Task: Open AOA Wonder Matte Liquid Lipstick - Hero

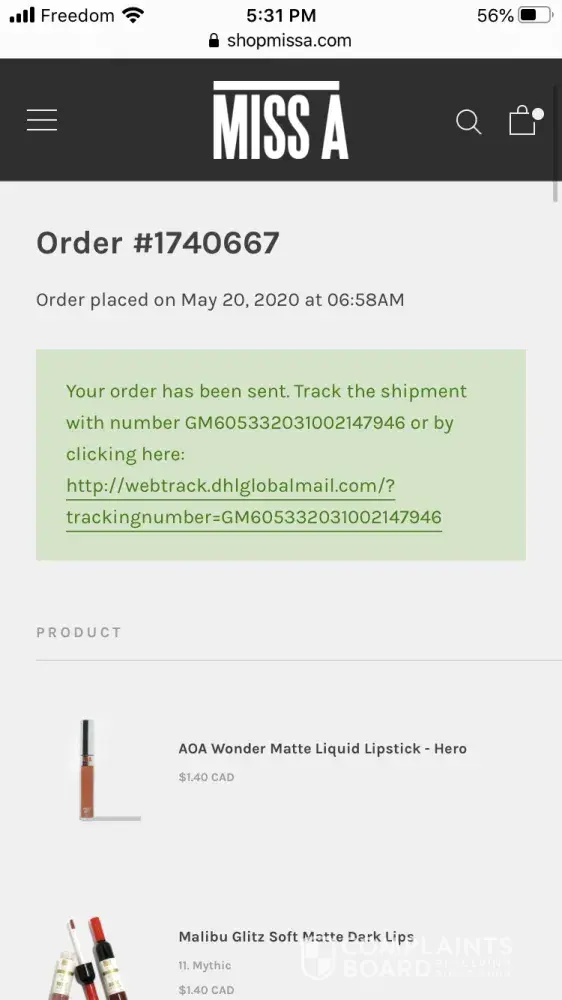Action: click(x=323, y=748)
